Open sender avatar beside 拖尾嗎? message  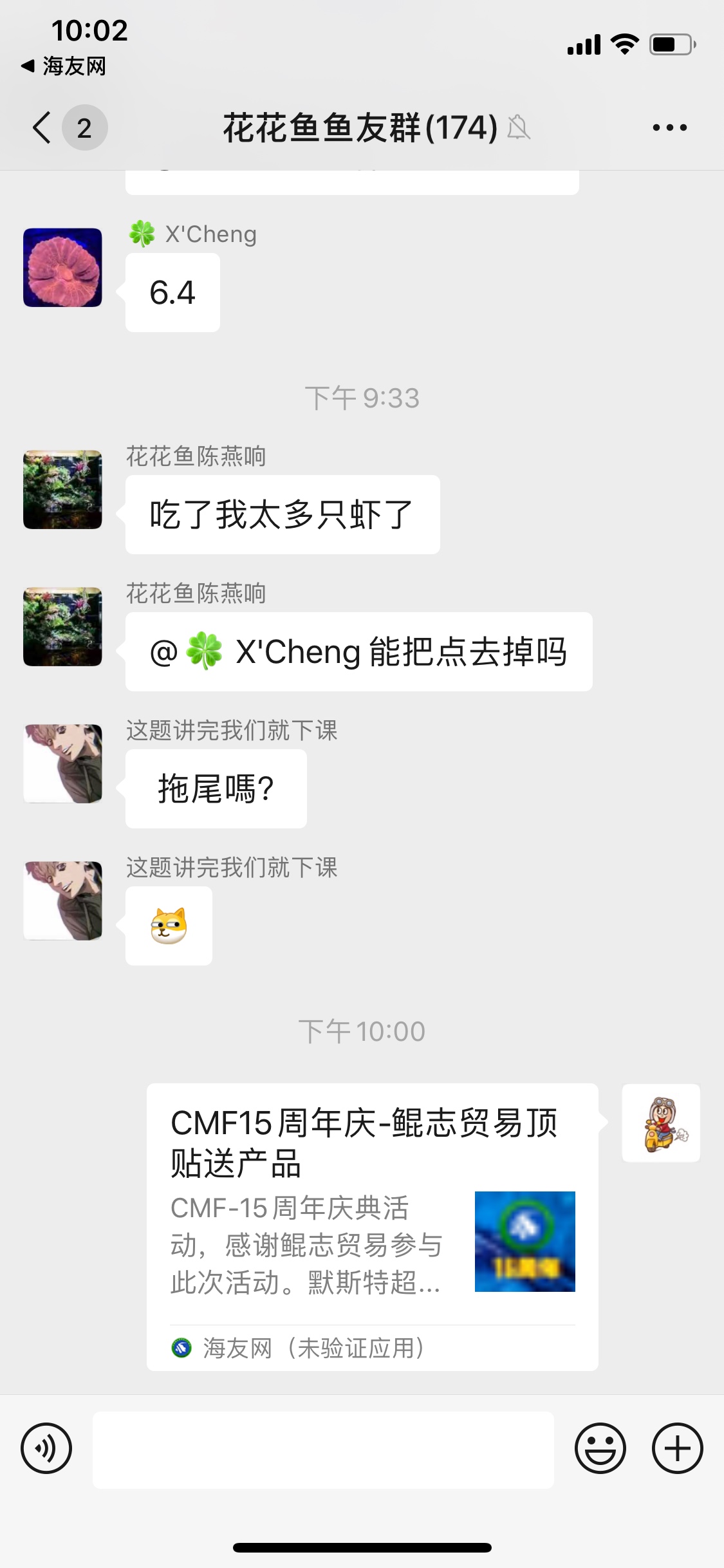click(x=62, y=763)
